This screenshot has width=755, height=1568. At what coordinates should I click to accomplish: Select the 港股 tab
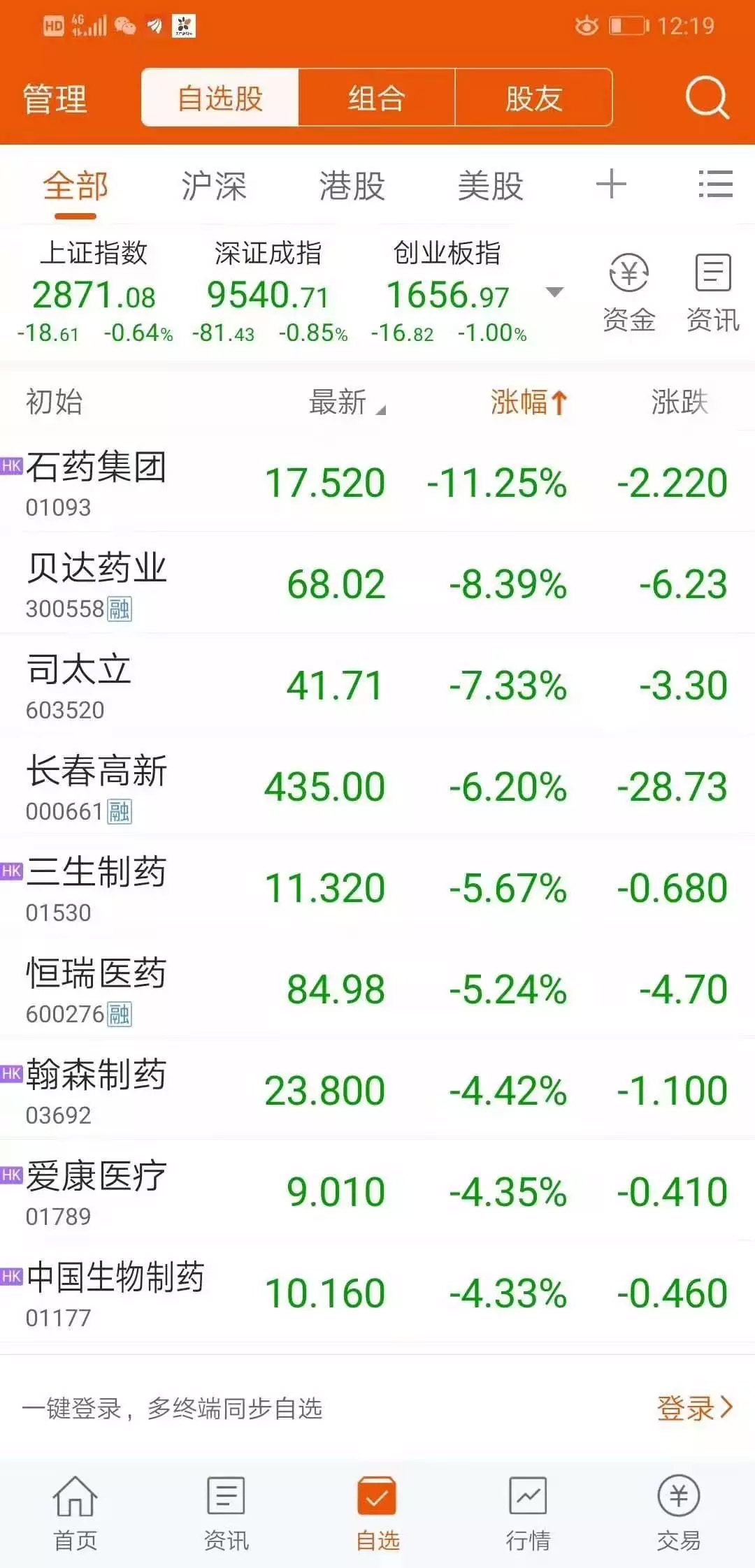click(352, 186)
